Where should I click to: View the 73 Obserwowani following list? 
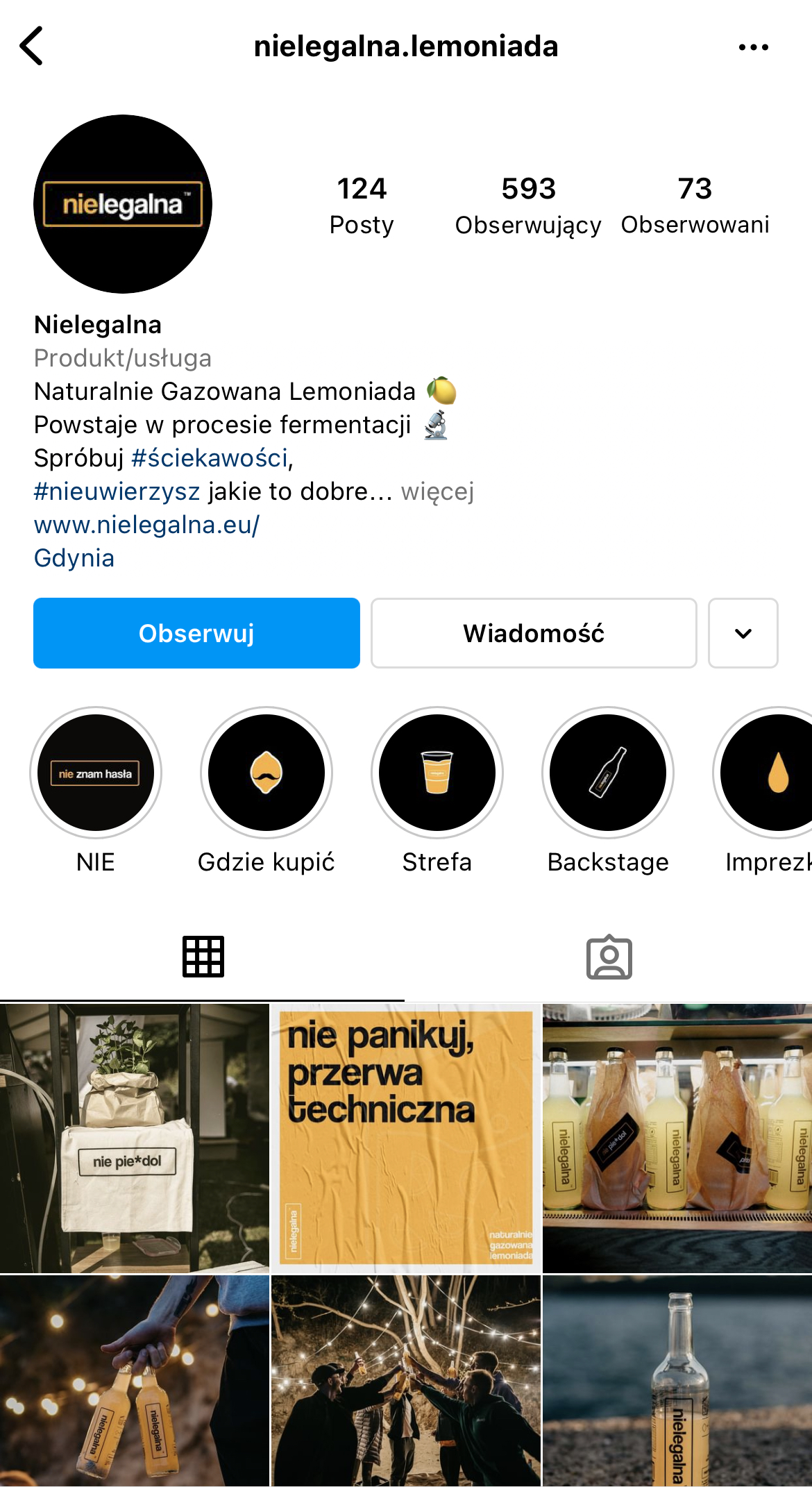click(x=695, y=205)
